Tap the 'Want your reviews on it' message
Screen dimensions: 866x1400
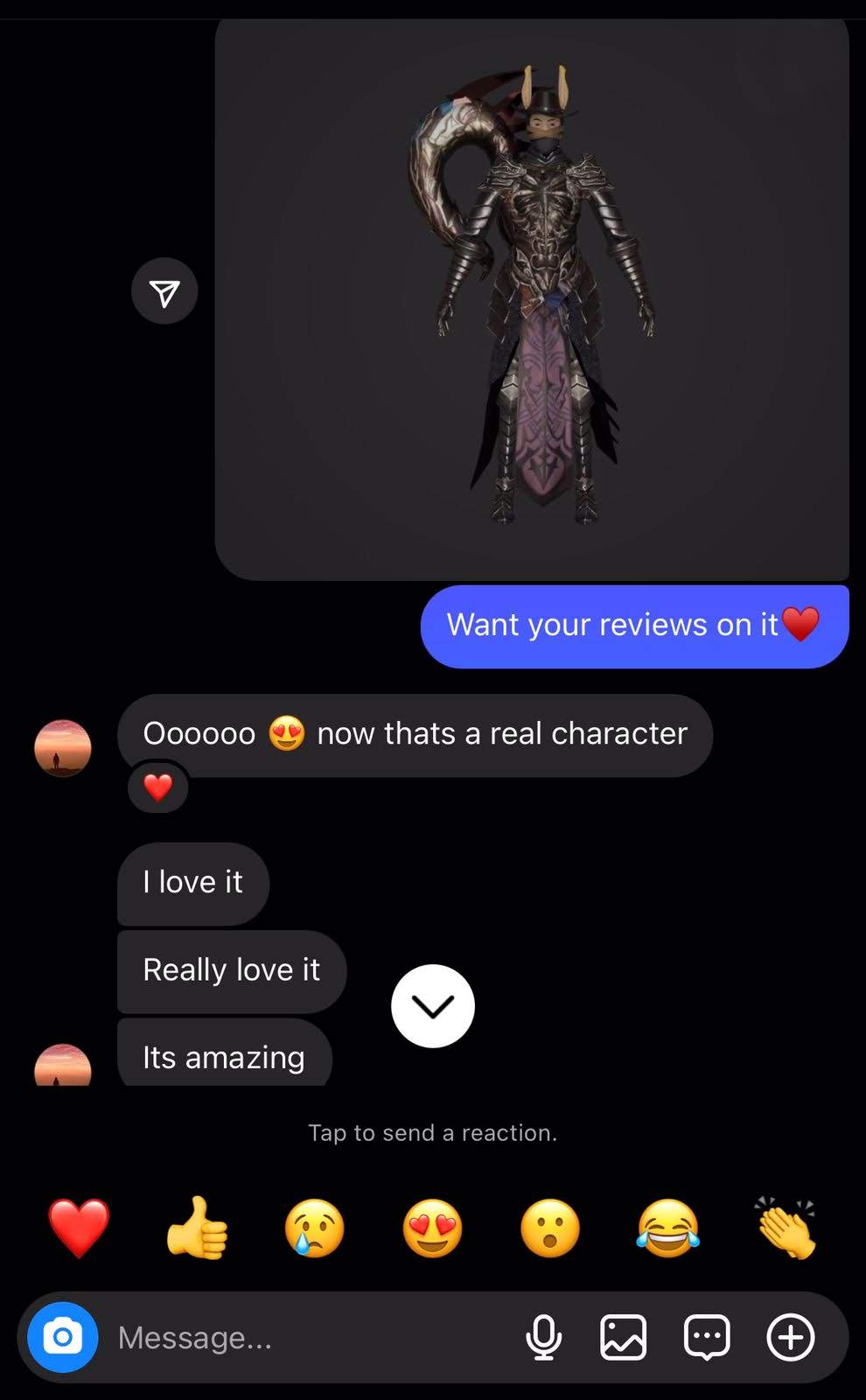click(634, 625)
